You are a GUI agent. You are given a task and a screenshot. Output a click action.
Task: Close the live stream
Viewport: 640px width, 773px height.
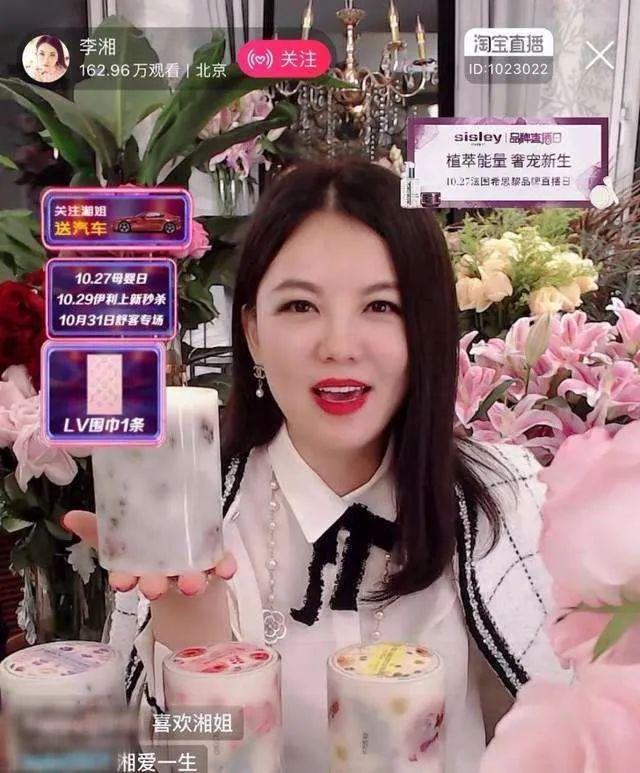click(600, 54)
